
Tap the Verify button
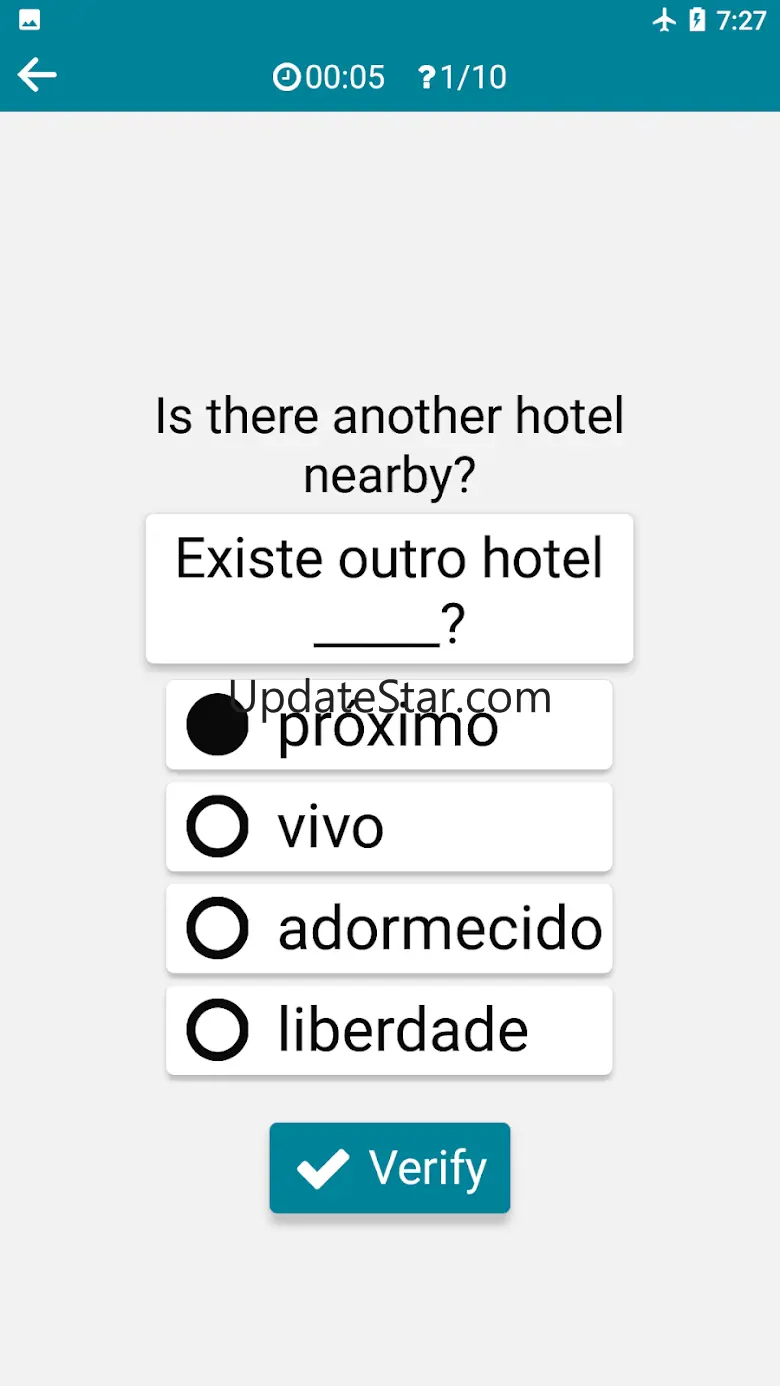tap(389, 1167)
